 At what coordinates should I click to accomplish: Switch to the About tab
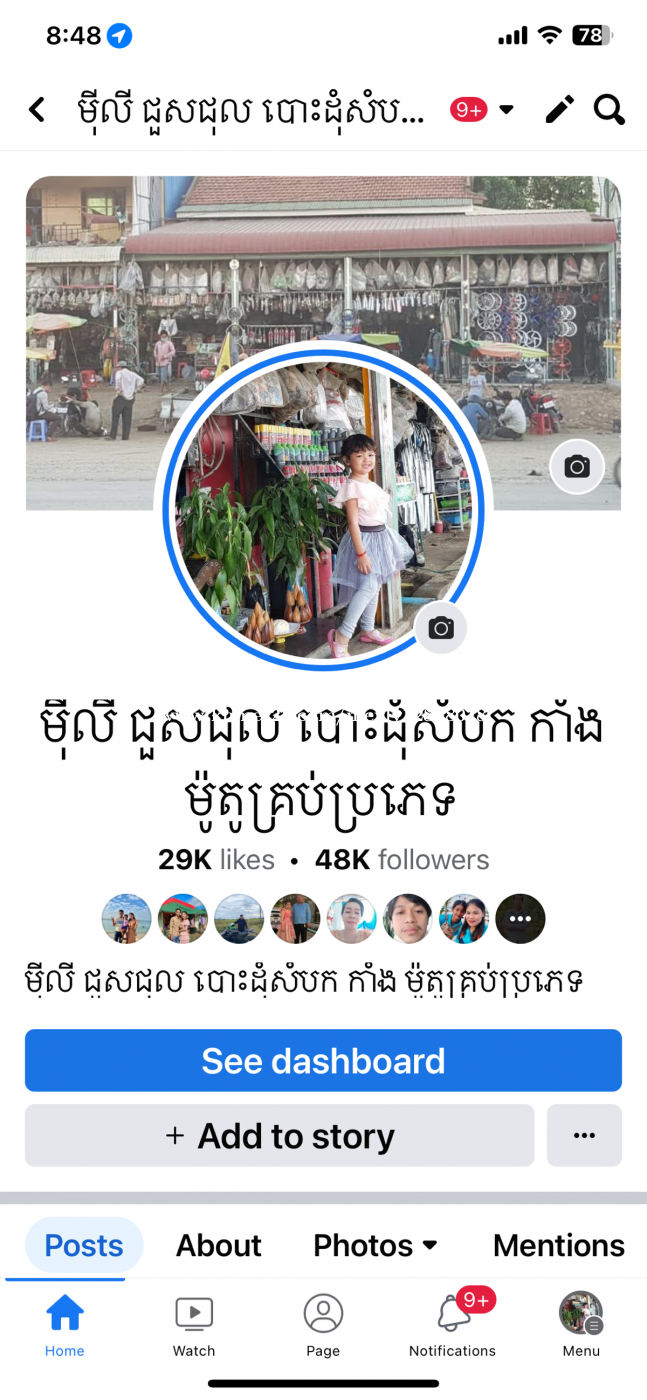[218, 1245]
